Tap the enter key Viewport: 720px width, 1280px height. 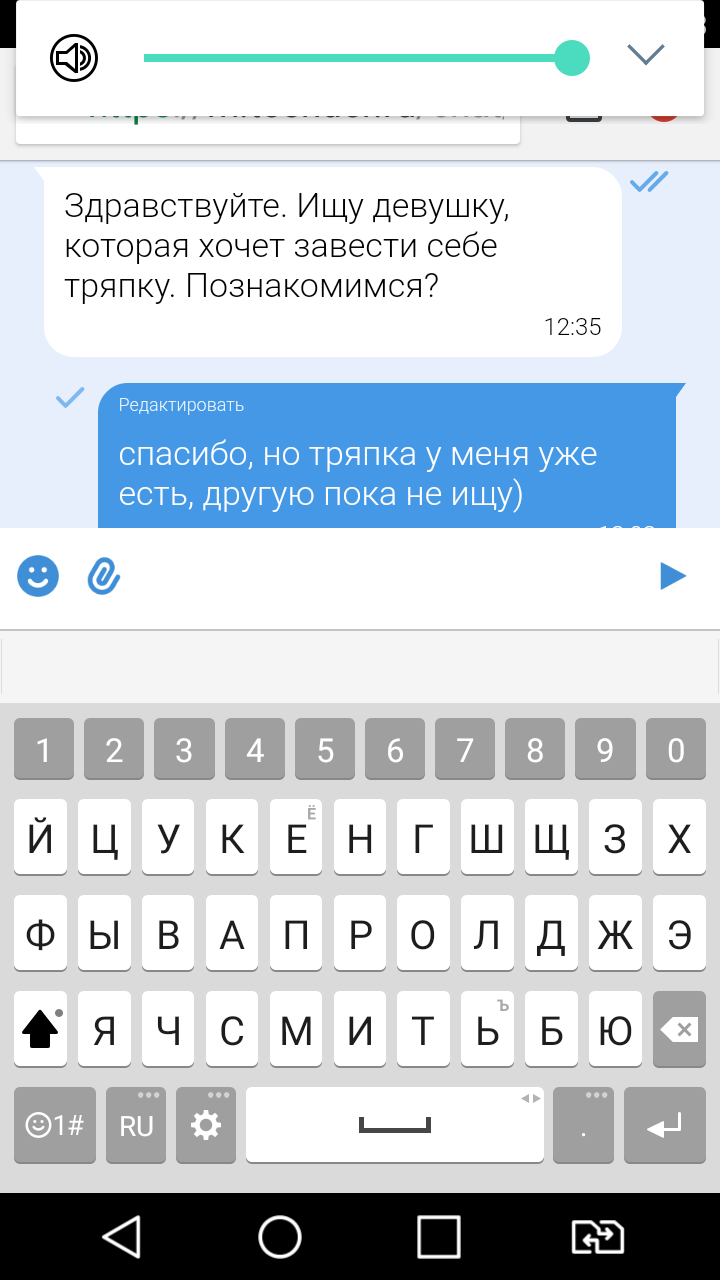[664, 1126]
